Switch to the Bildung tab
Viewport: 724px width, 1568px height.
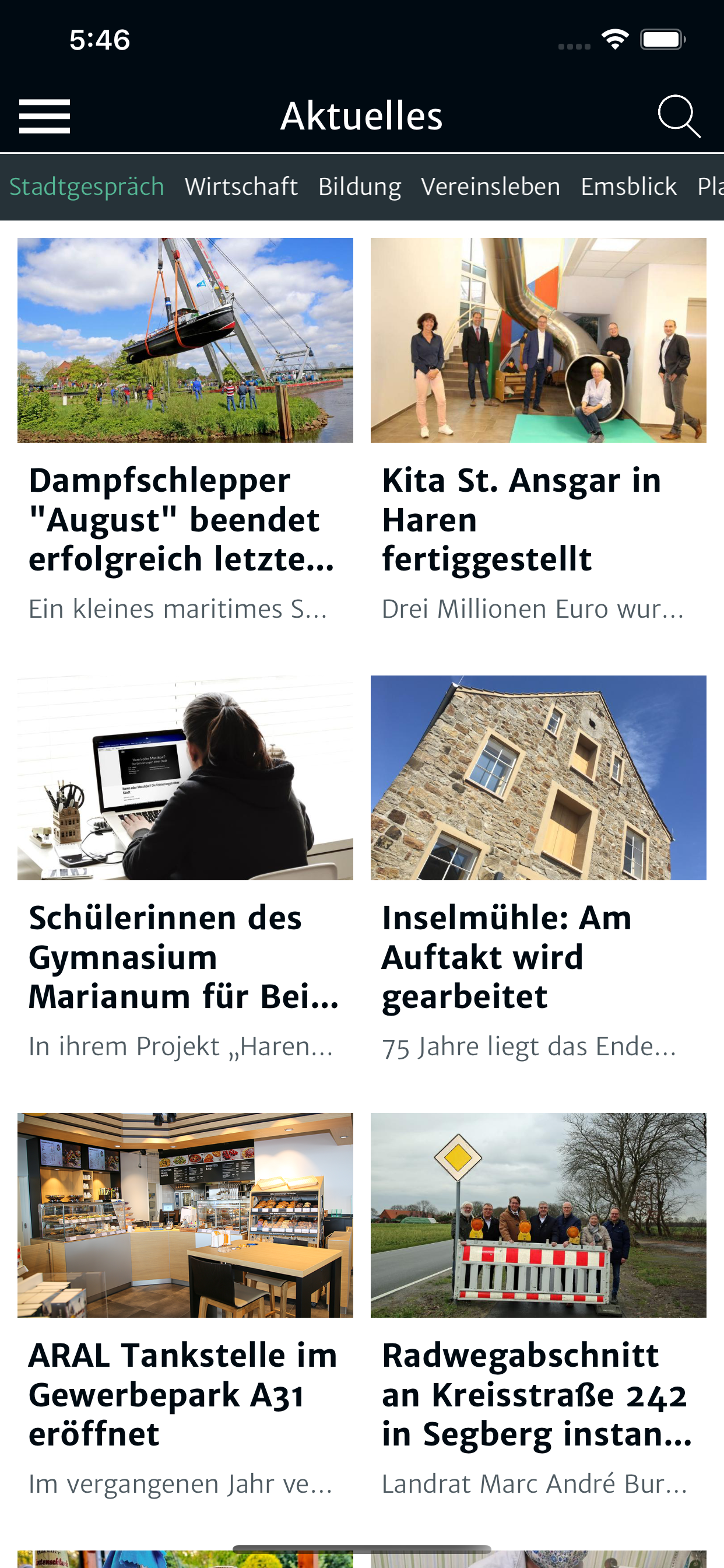[360, 186]
